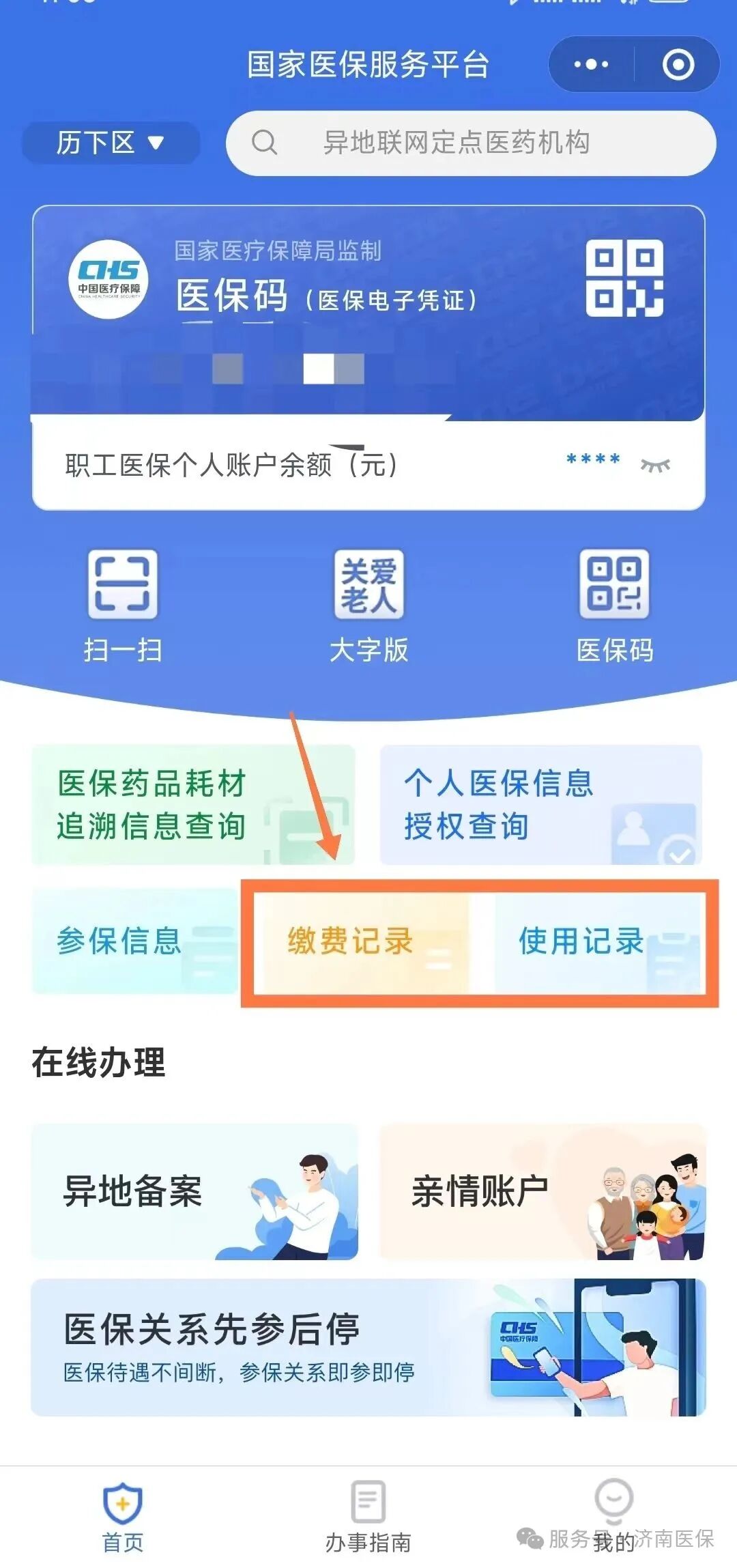The height and width of the screenshot is (1568, 737).
Task: Check 缴费记录
Action: pos(362,942)
